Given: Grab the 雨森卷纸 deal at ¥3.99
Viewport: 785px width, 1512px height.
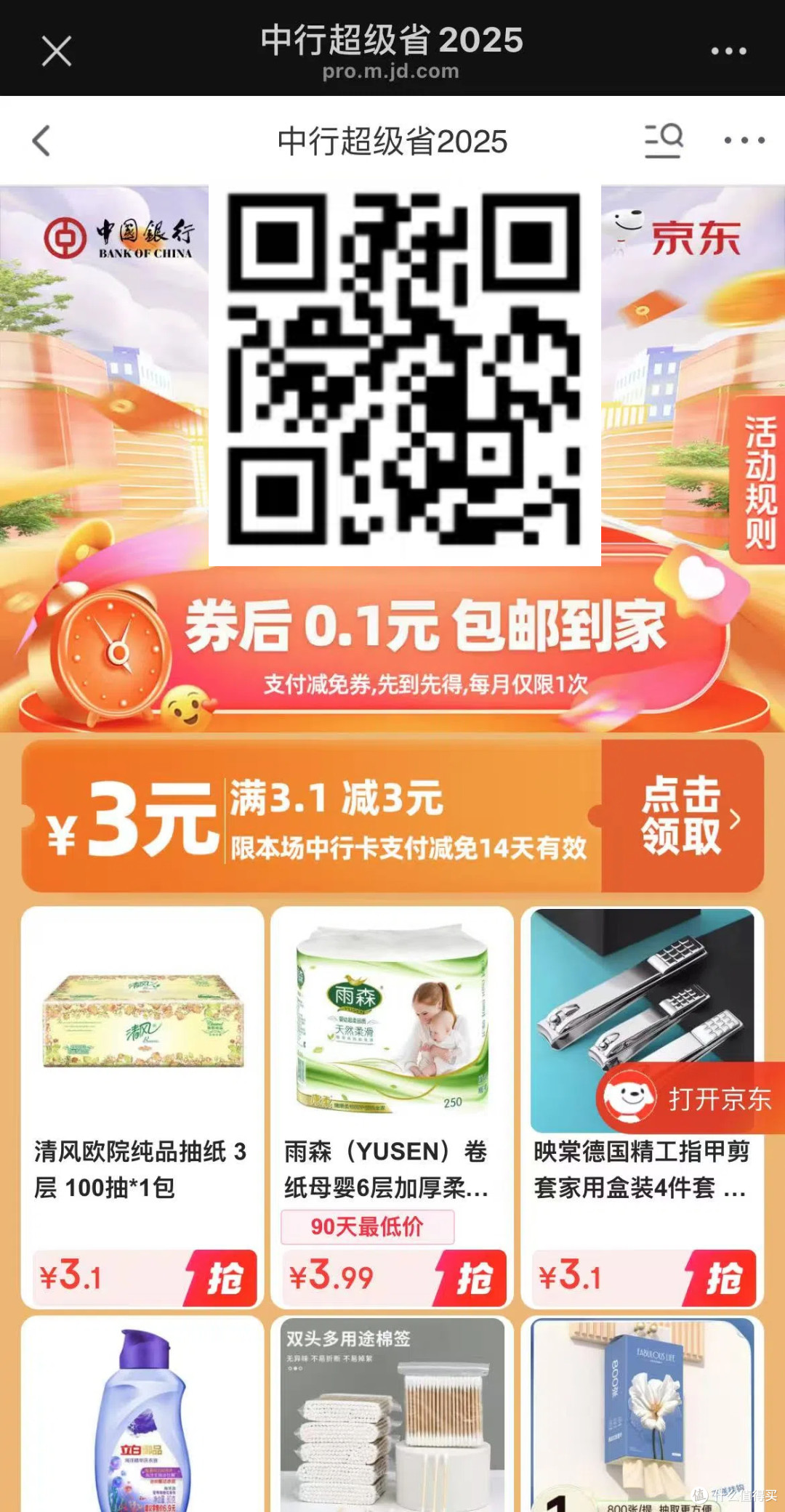Looking at the screenshot, I should click(x=471, y=1277).
